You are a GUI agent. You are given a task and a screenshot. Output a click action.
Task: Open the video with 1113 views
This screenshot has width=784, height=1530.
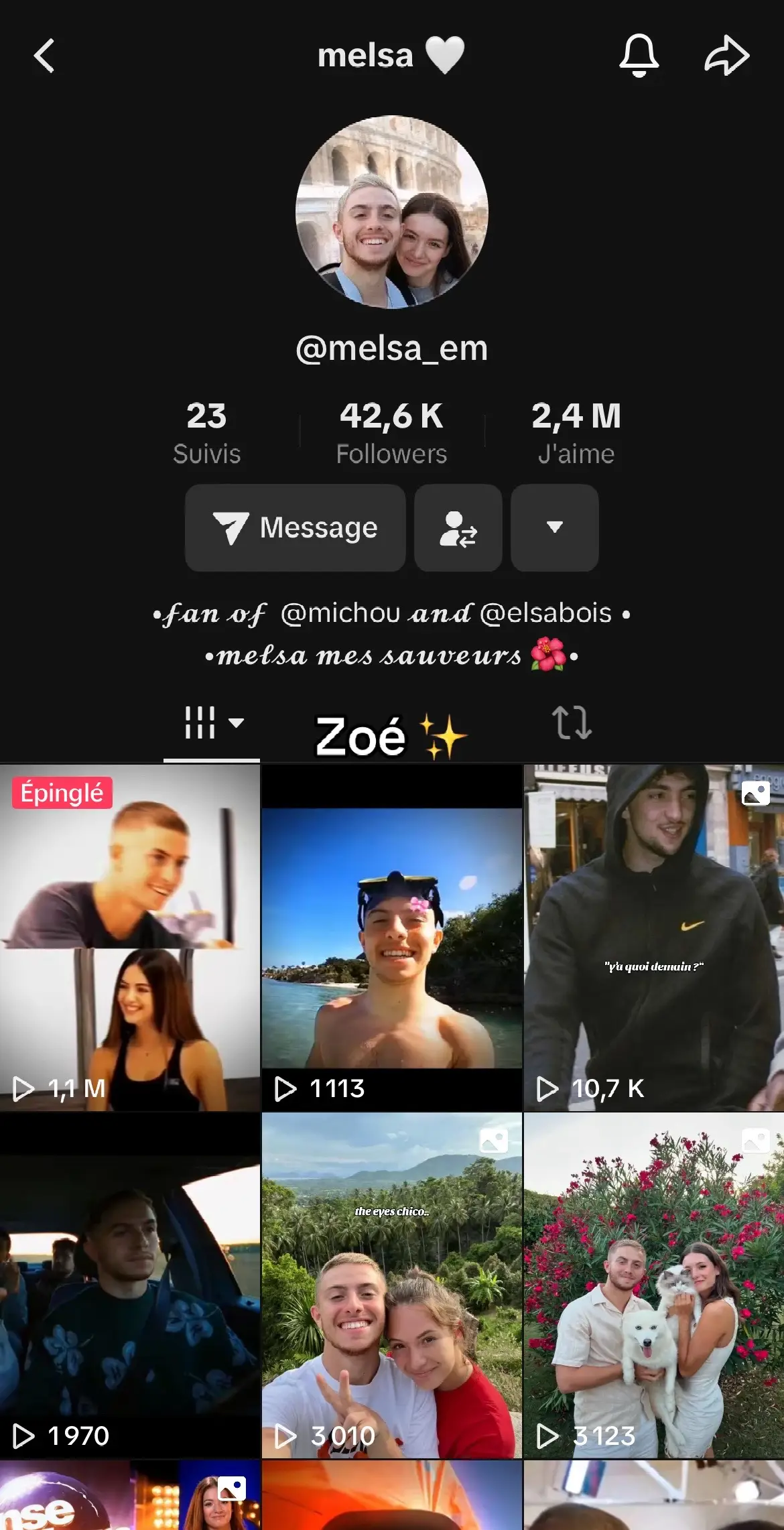point(392,938)
